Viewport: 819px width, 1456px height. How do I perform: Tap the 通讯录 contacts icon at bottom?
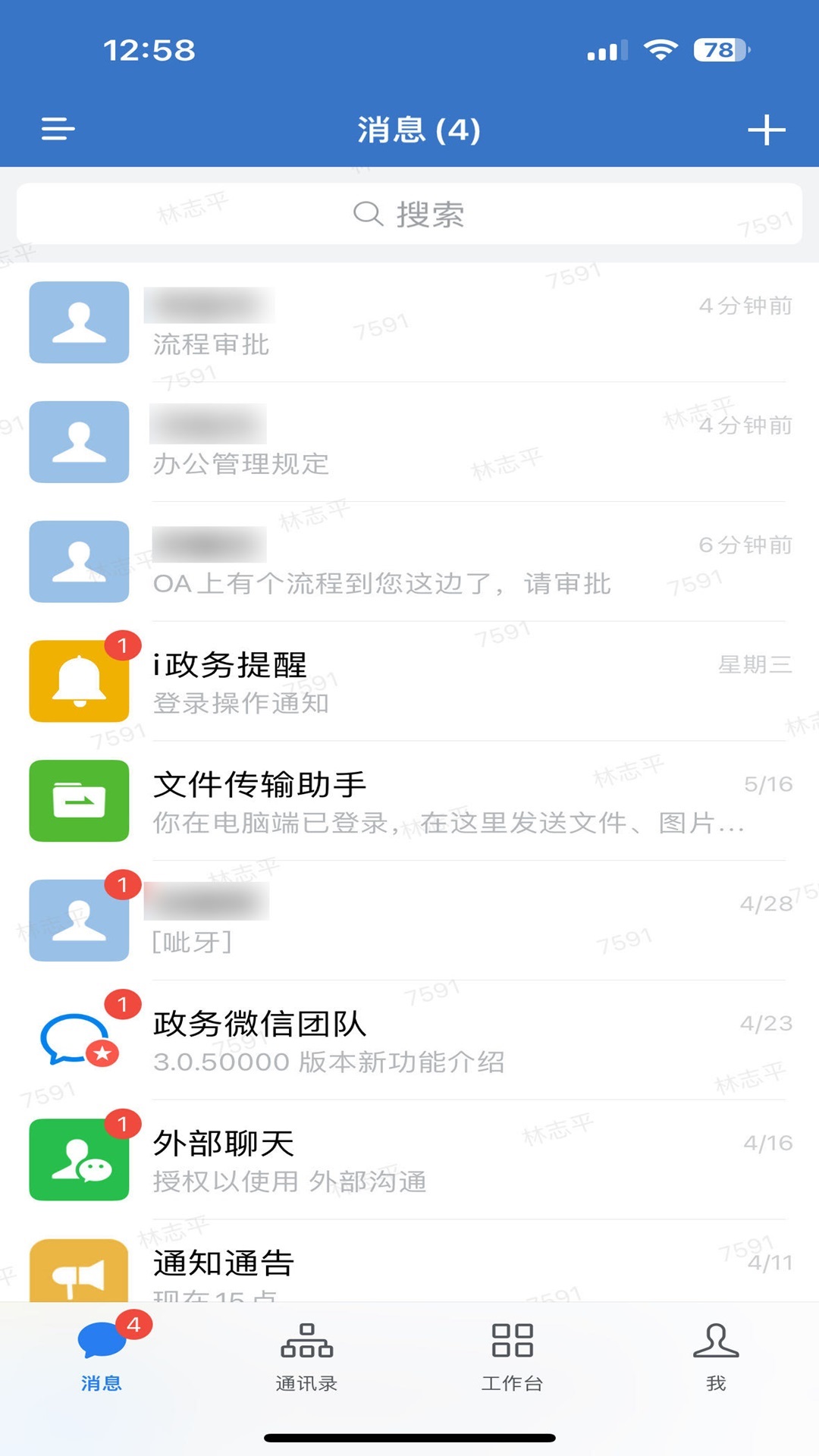(306, 1361)
